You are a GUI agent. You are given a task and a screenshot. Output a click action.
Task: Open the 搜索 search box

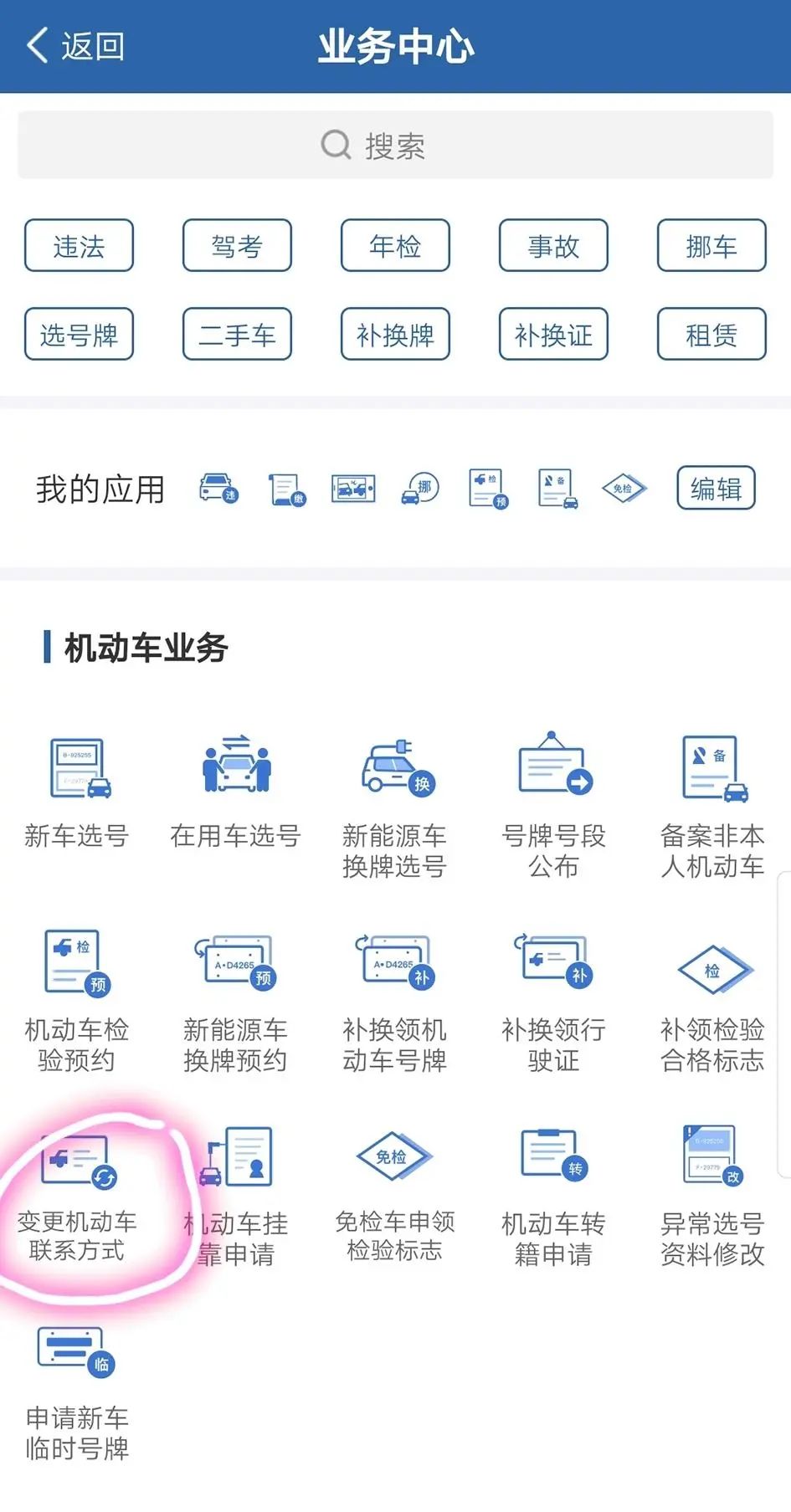(395, 145)
